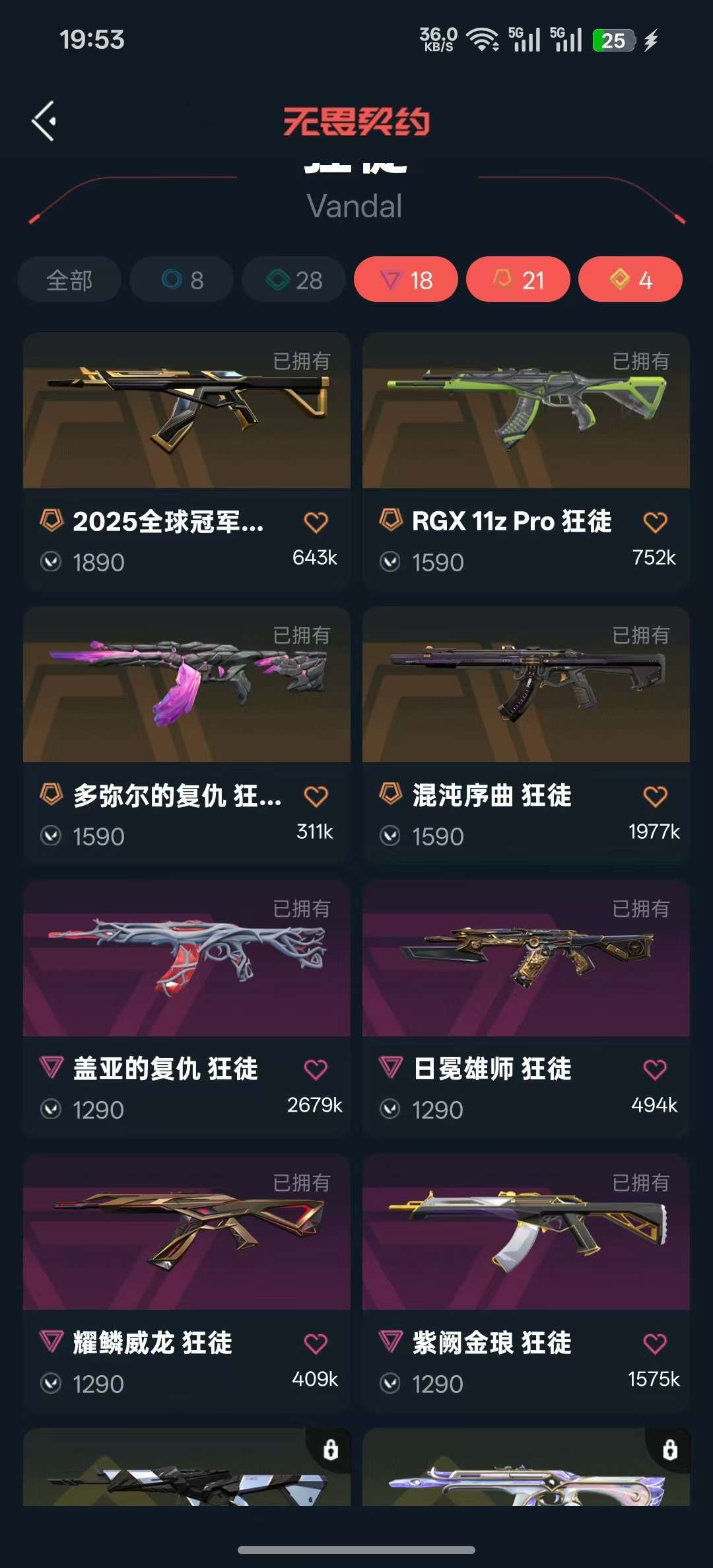Switch to the 全部 filter tab

click(70, 279)
